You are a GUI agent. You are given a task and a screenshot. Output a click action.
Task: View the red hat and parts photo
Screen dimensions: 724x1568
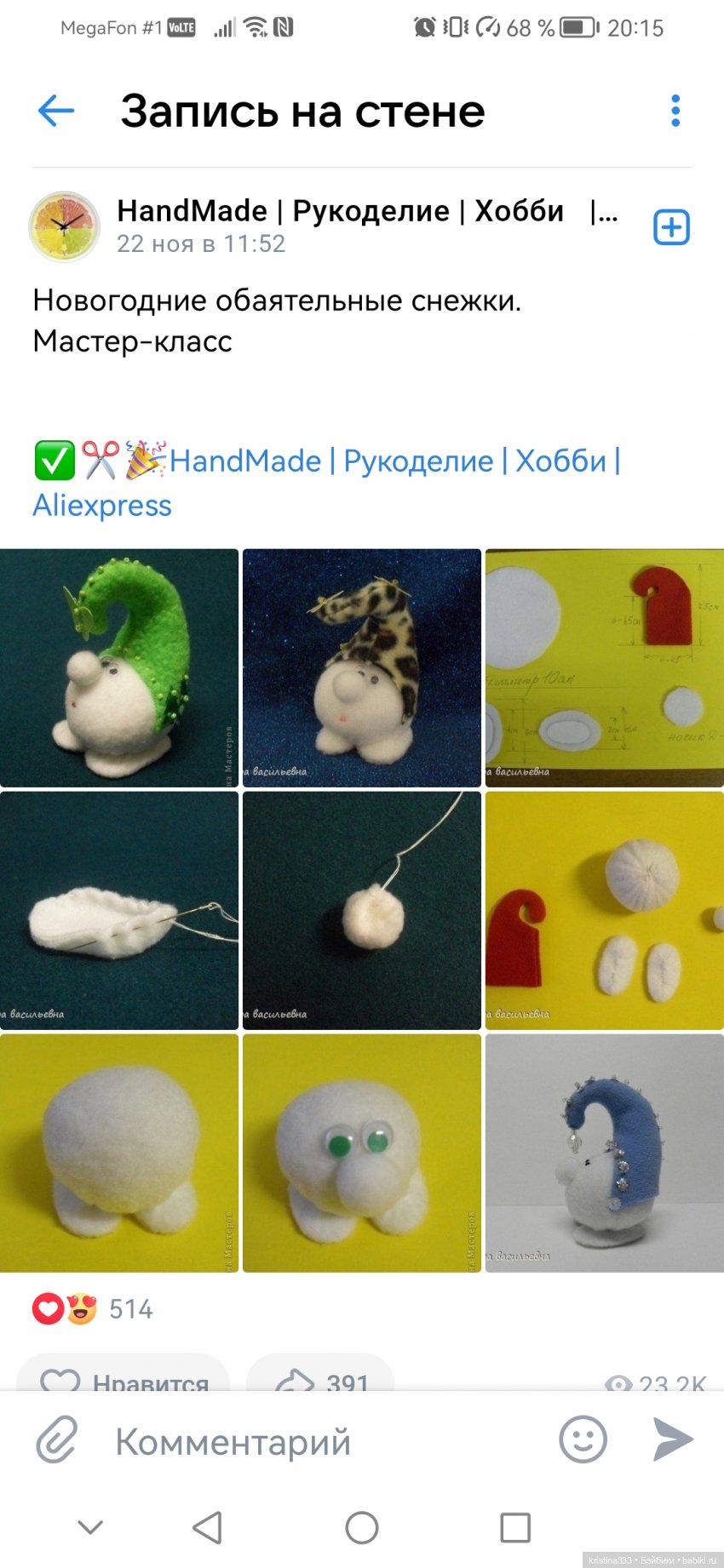click(x=604, y=910)
